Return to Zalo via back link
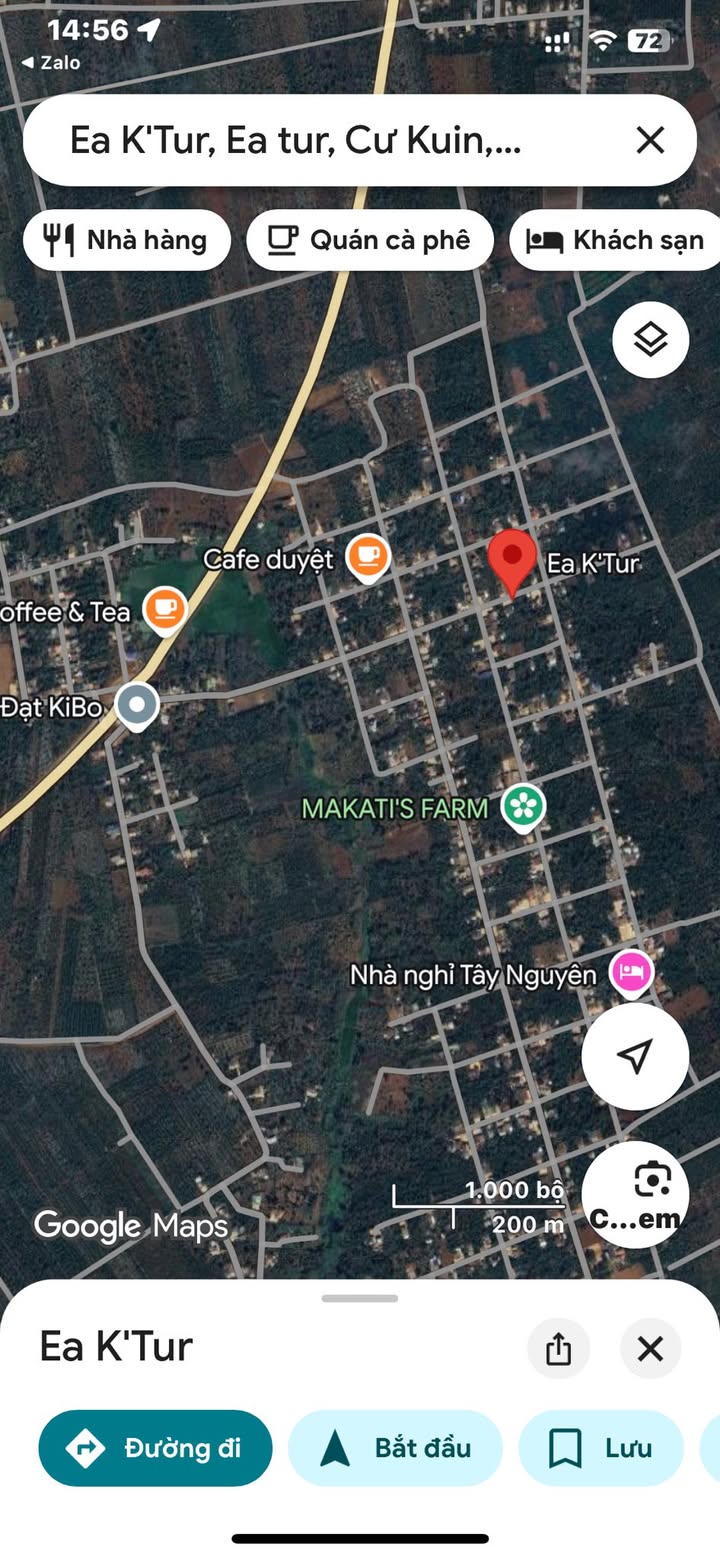Screen dimensions: 720x1559 click(50, 62)
